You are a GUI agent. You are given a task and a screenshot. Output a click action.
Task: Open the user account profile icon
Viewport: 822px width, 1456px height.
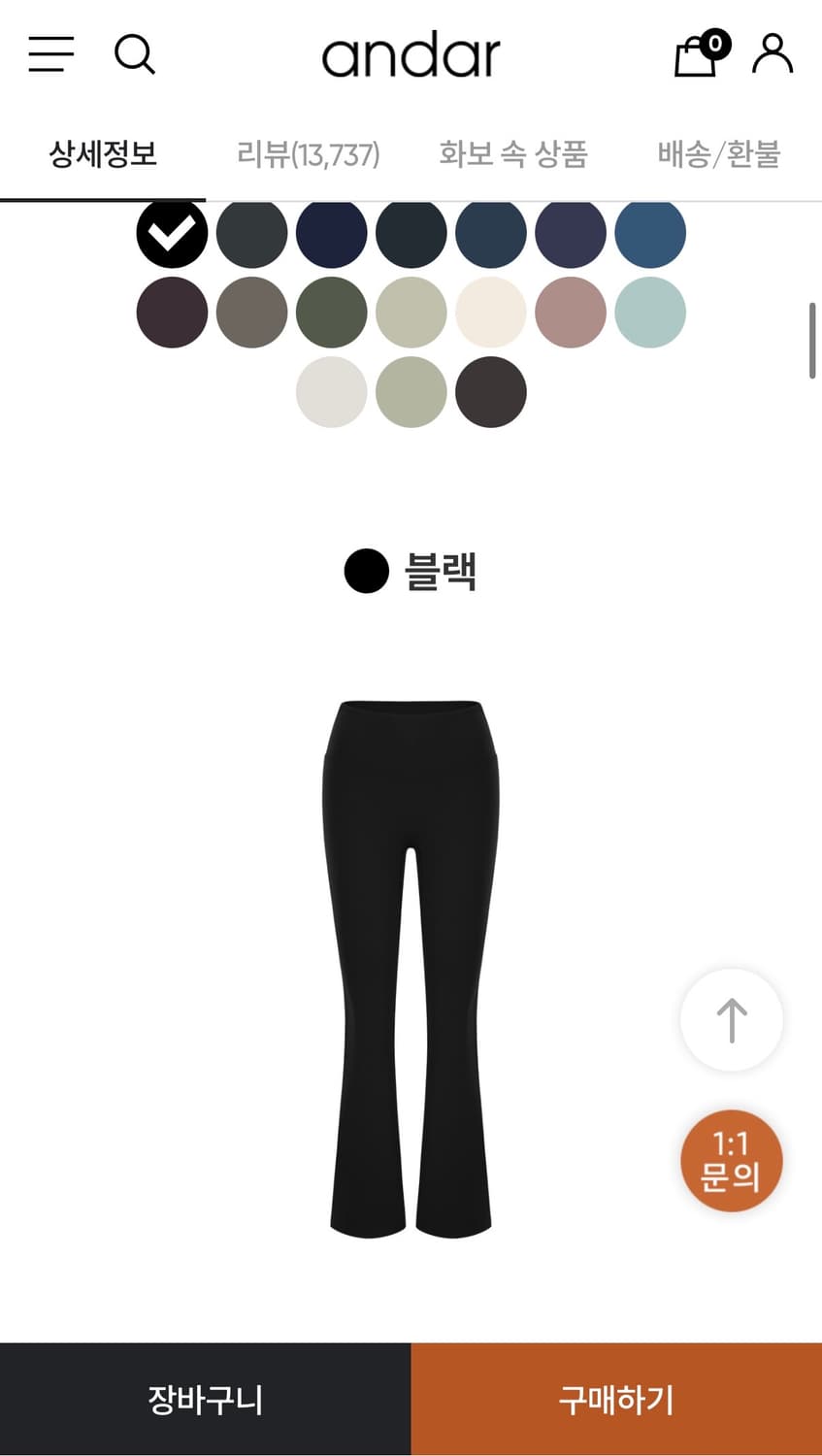(771, 54)
